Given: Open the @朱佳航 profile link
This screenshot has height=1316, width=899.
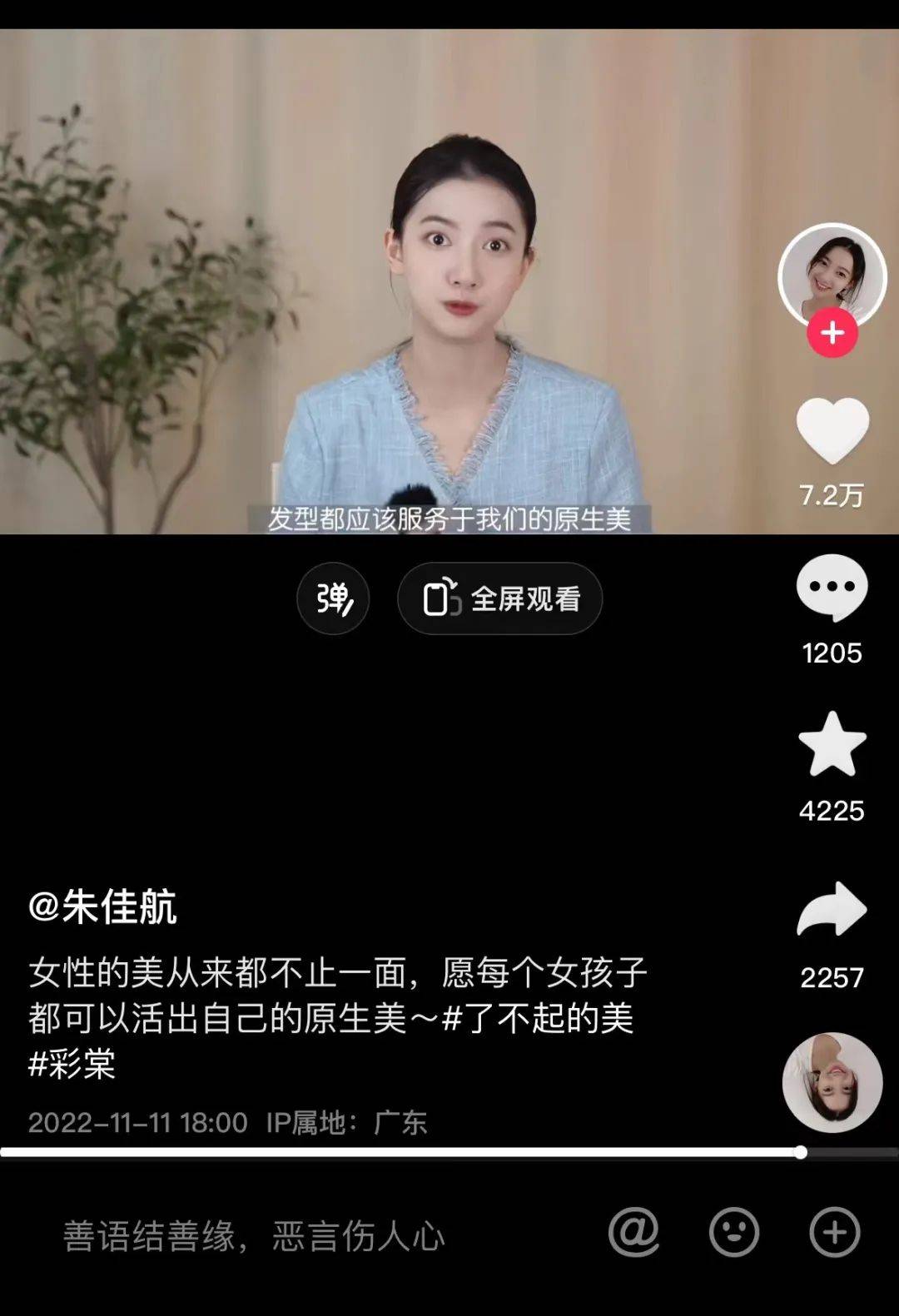Looking at the screenshot, I should [x=102, y=906].
